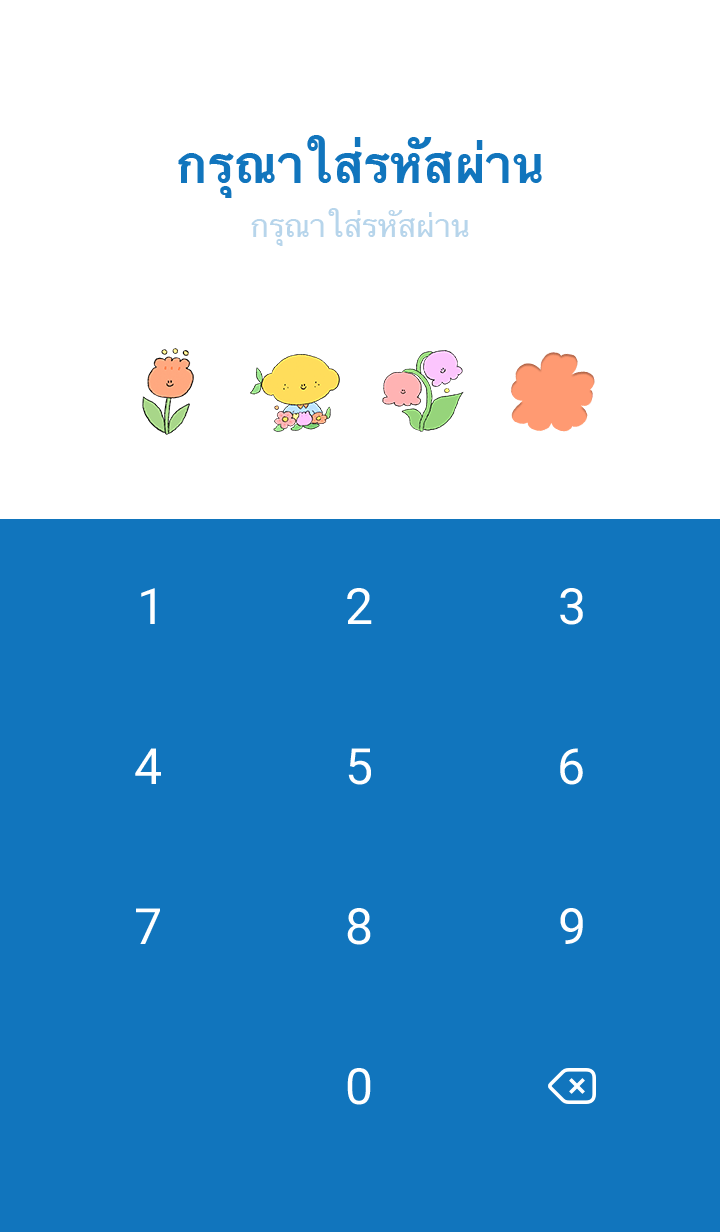The height and width of the screenshot is (1232, 720).
Task: Enter digit 7 on the keypad
Action: point(148,927)
